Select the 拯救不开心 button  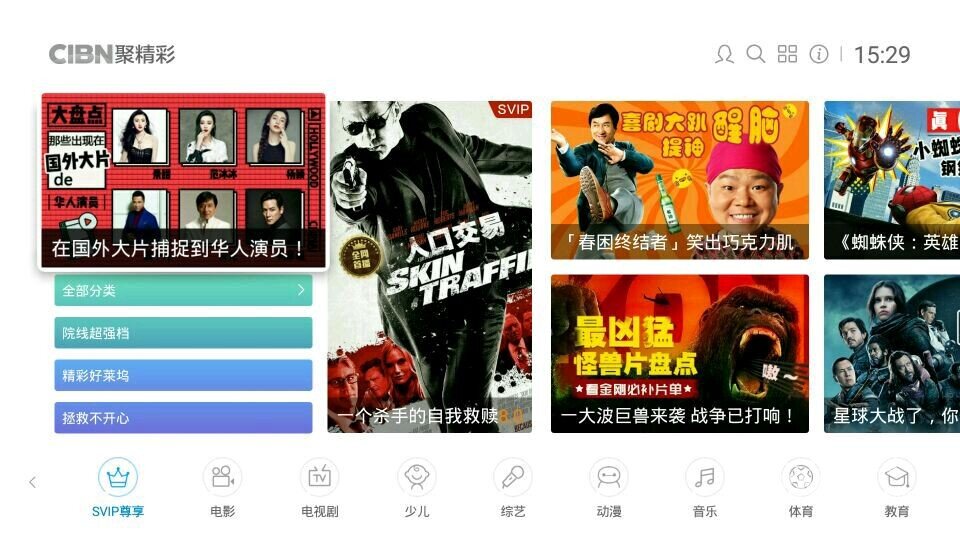click(183, 418)
